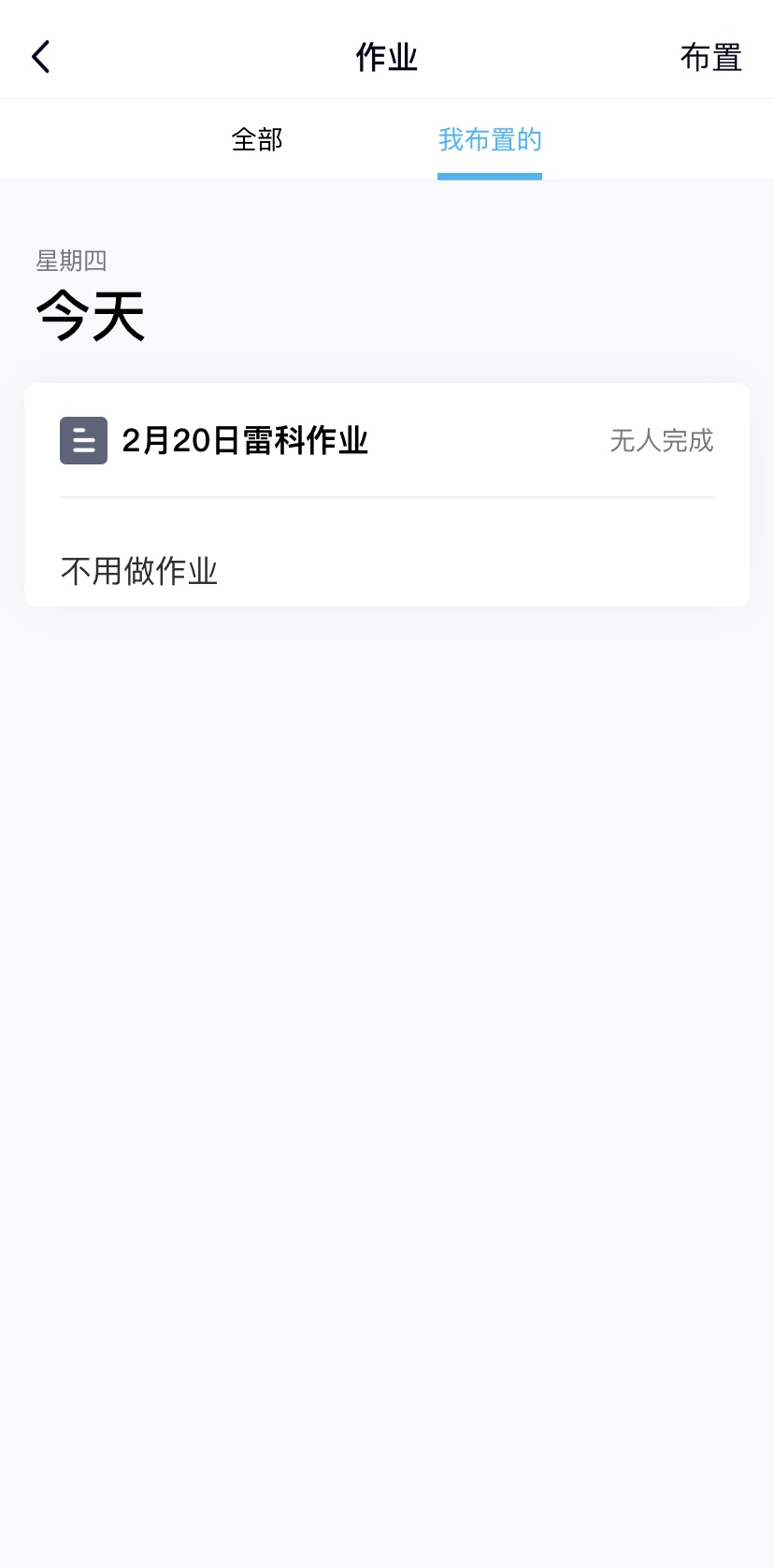Tap 布置 to assign new homework

(x=710, y=57)
